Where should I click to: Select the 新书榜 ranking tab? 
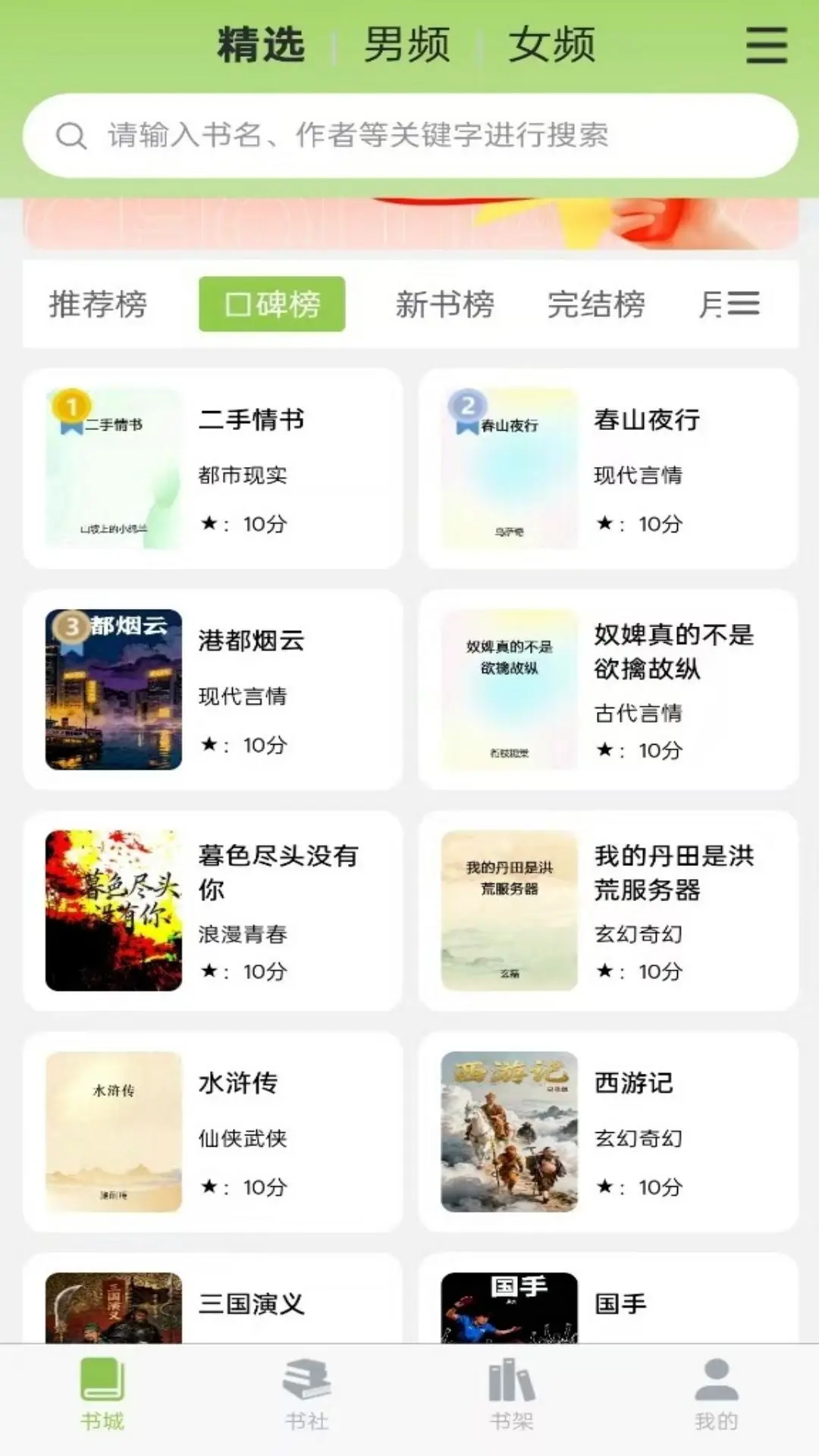445,305
